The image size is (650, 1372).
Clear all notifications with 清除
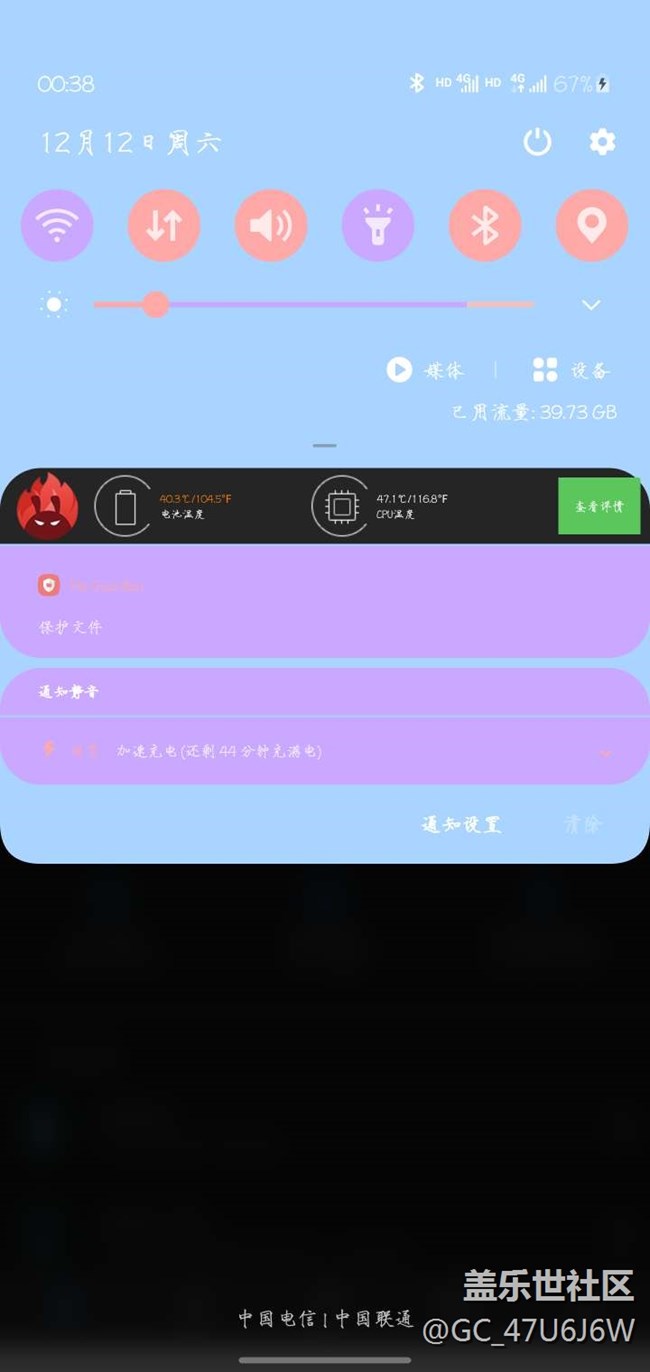pos(583,825)
